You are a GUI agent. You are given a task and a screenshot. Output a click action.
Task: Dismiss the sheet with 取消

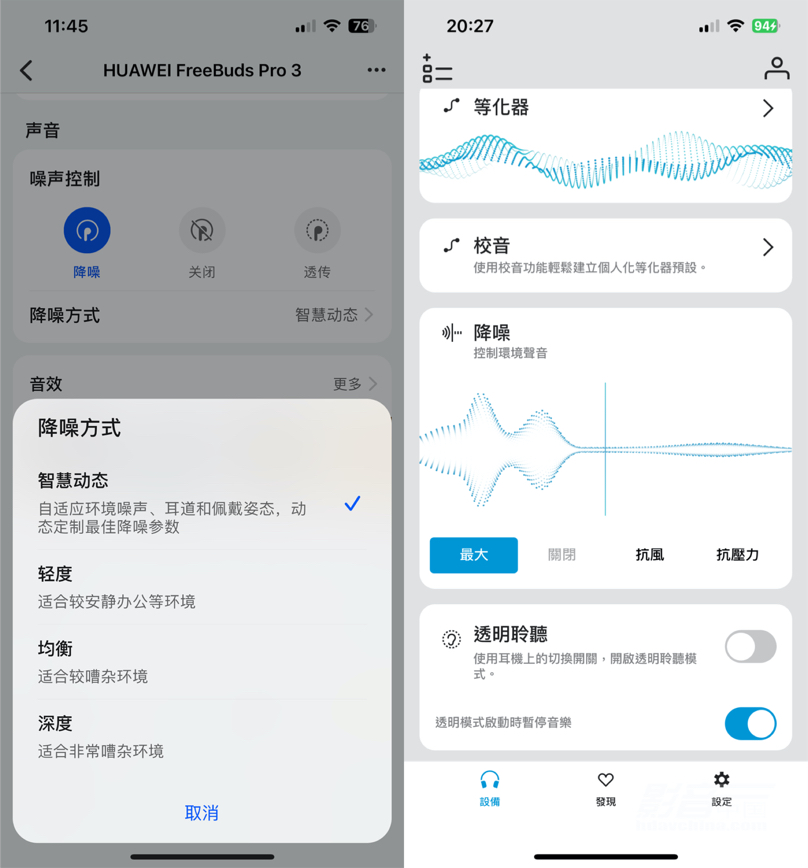pos(202,813)
